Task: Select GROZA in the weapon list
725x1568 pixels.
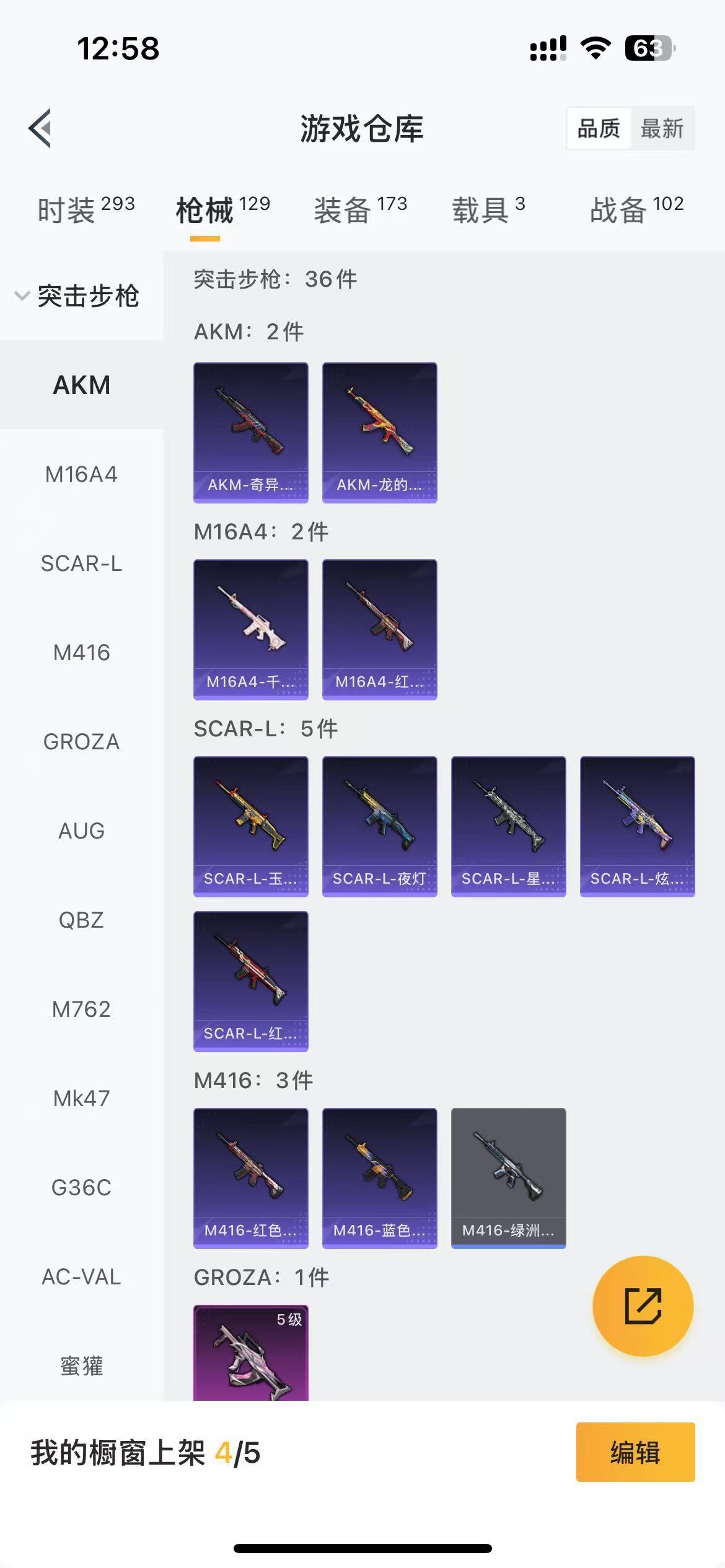Action: point(81,742)
